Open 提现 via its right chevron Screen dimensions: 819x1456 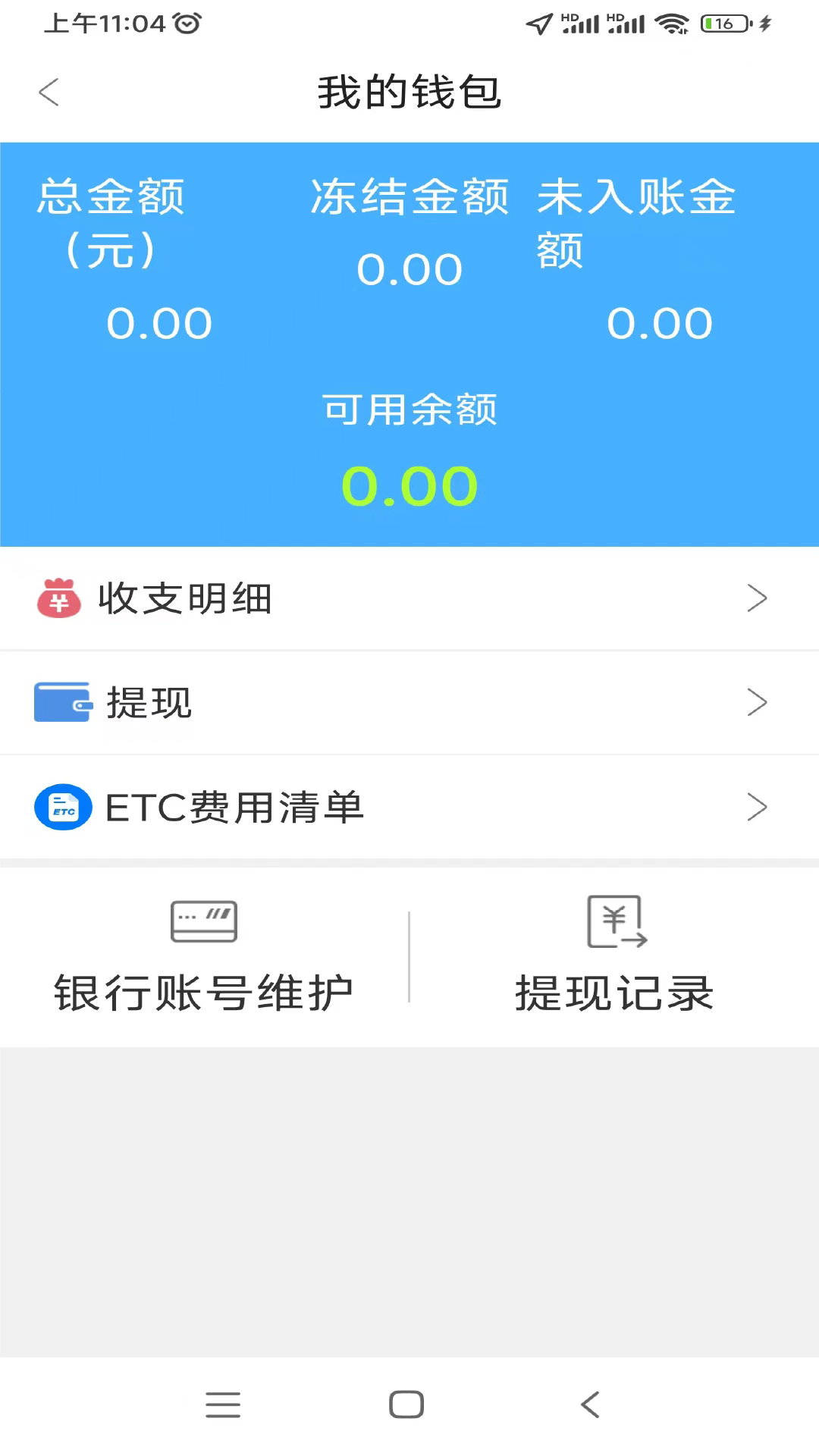(x=757, y=703)
